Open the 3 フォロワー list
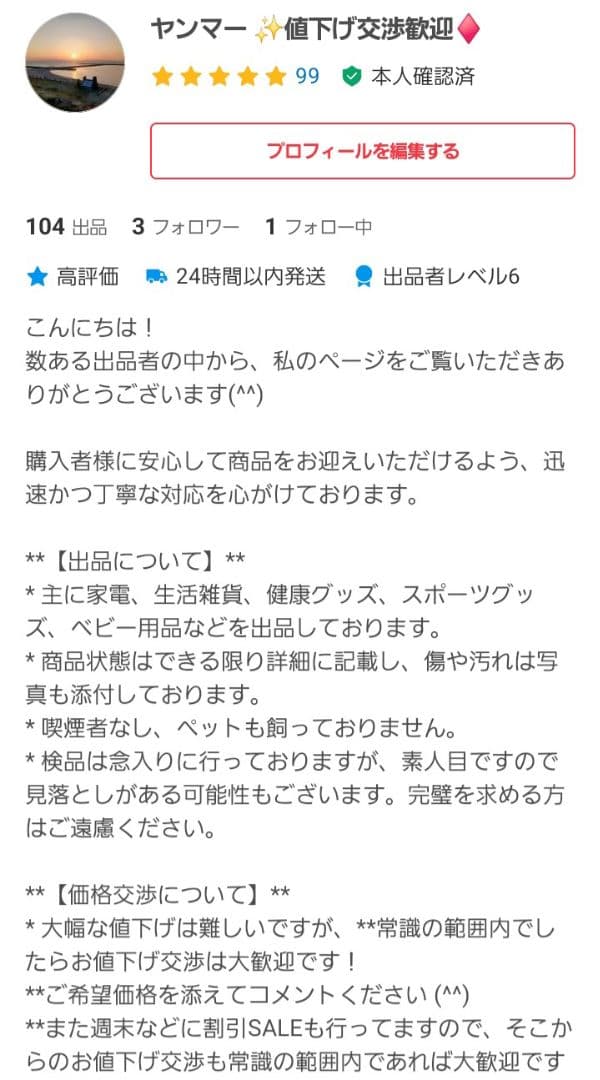Screen dimensions: 600x1080 (x=185, y=227)
